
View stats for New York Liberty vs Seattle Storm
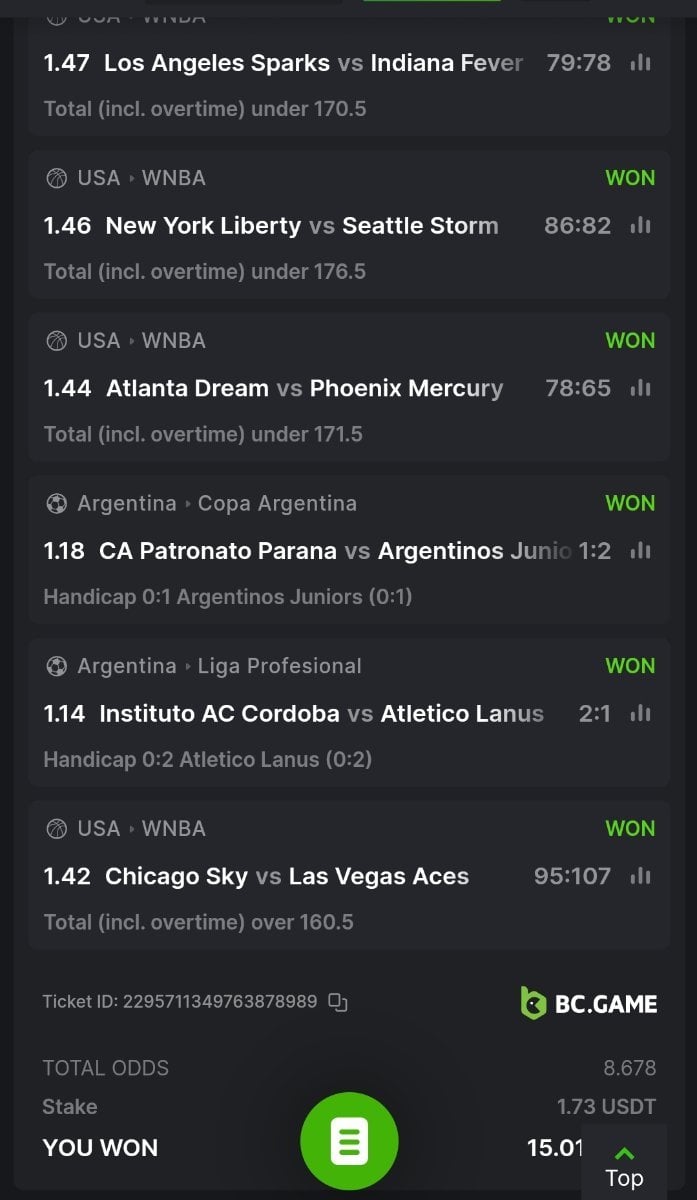click(641, 226)
